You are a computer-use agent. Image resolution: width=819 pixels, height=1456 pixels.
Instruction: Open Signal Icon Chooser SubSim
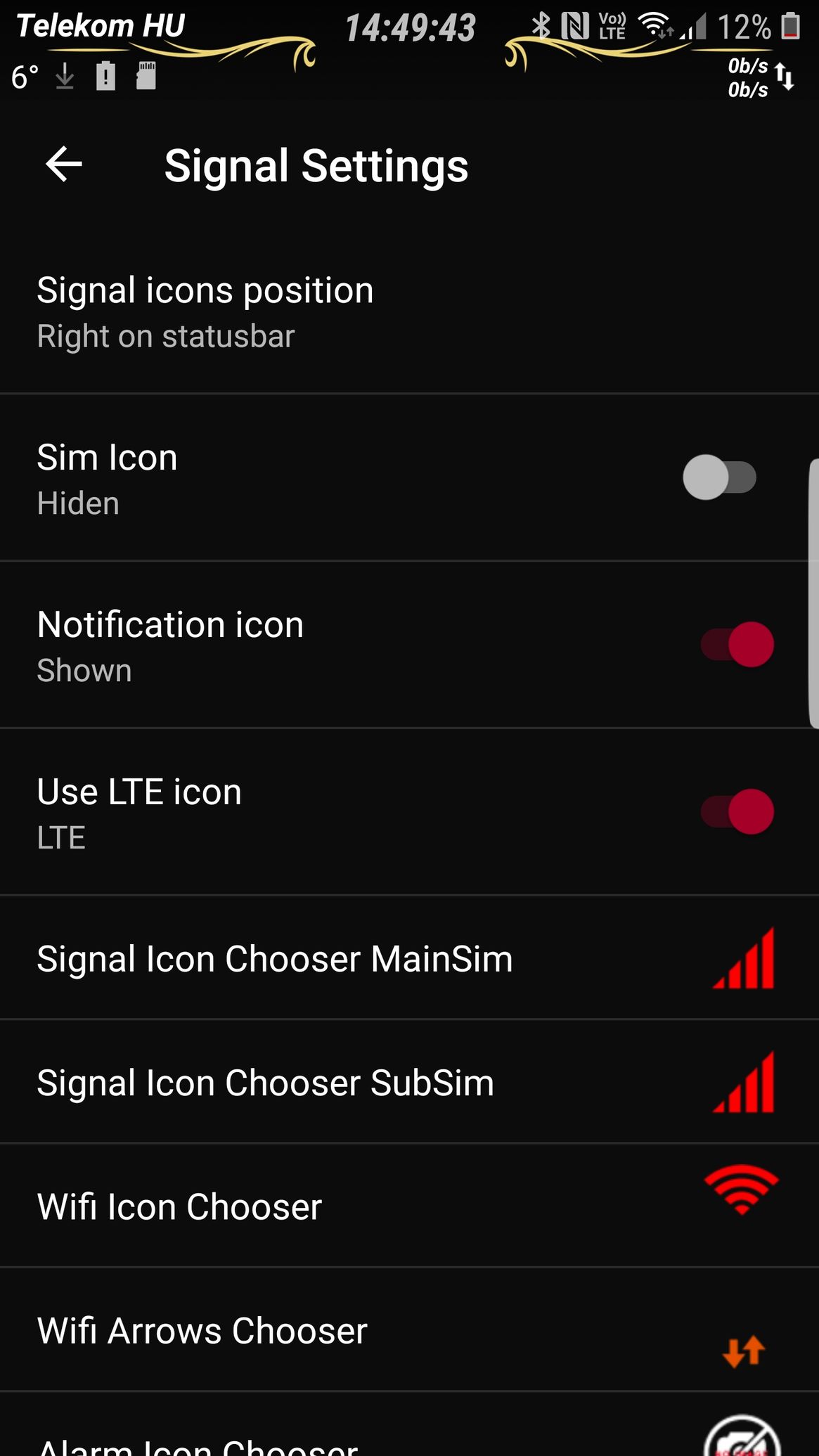[409, 1082]
